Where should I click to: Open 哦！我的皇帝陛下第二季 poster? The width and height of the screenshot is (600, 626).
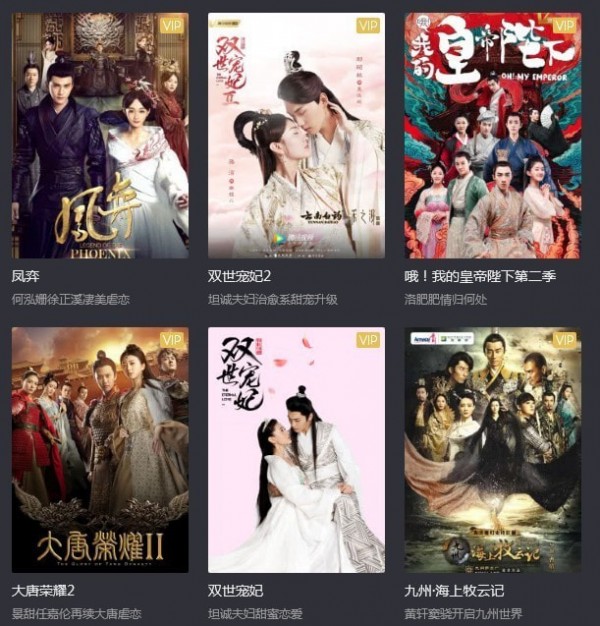pos(492,135)
